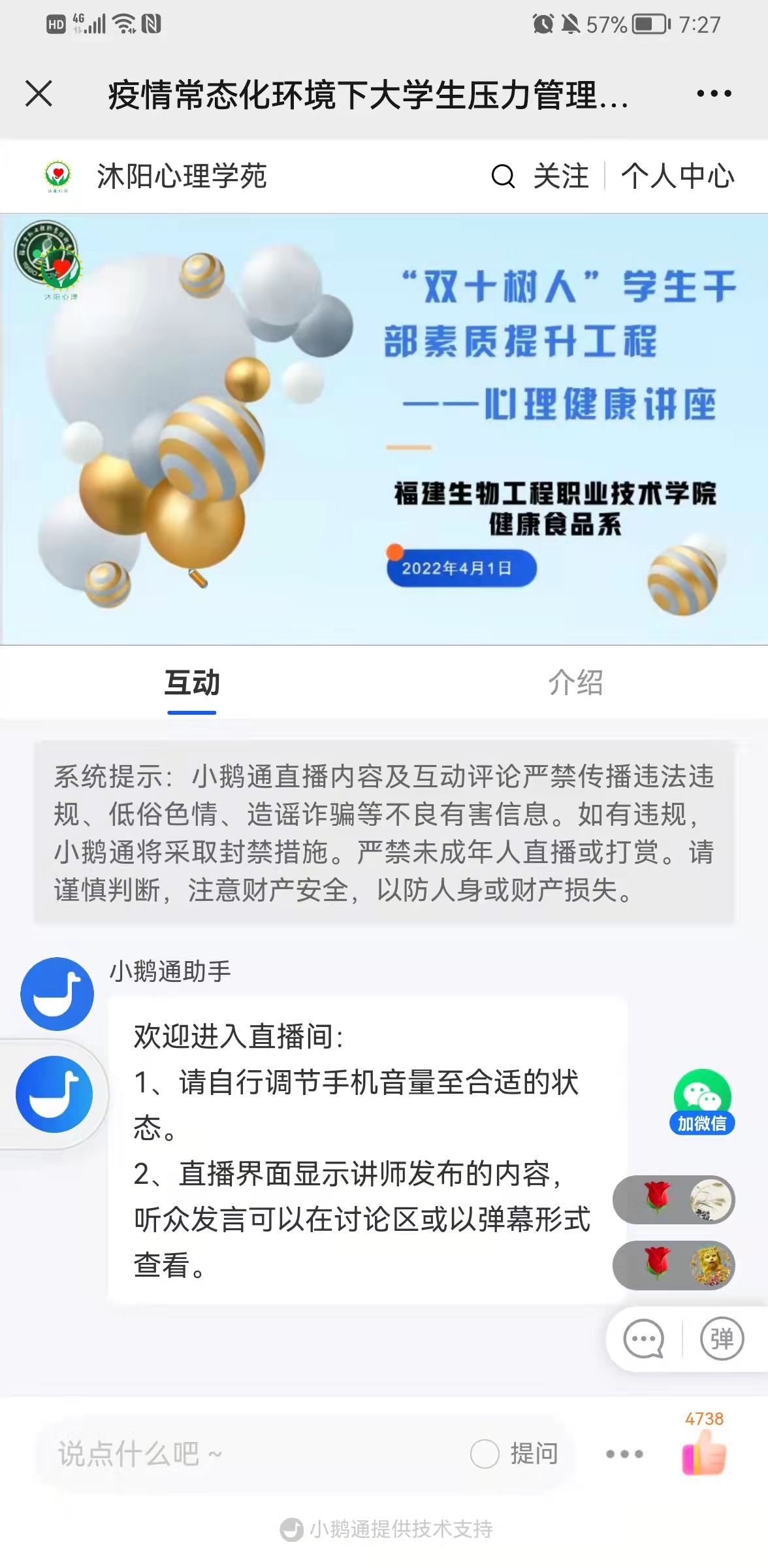768x1568 pixels.
Task: Open 个人中心 personal center
Action: pos(678,176)
